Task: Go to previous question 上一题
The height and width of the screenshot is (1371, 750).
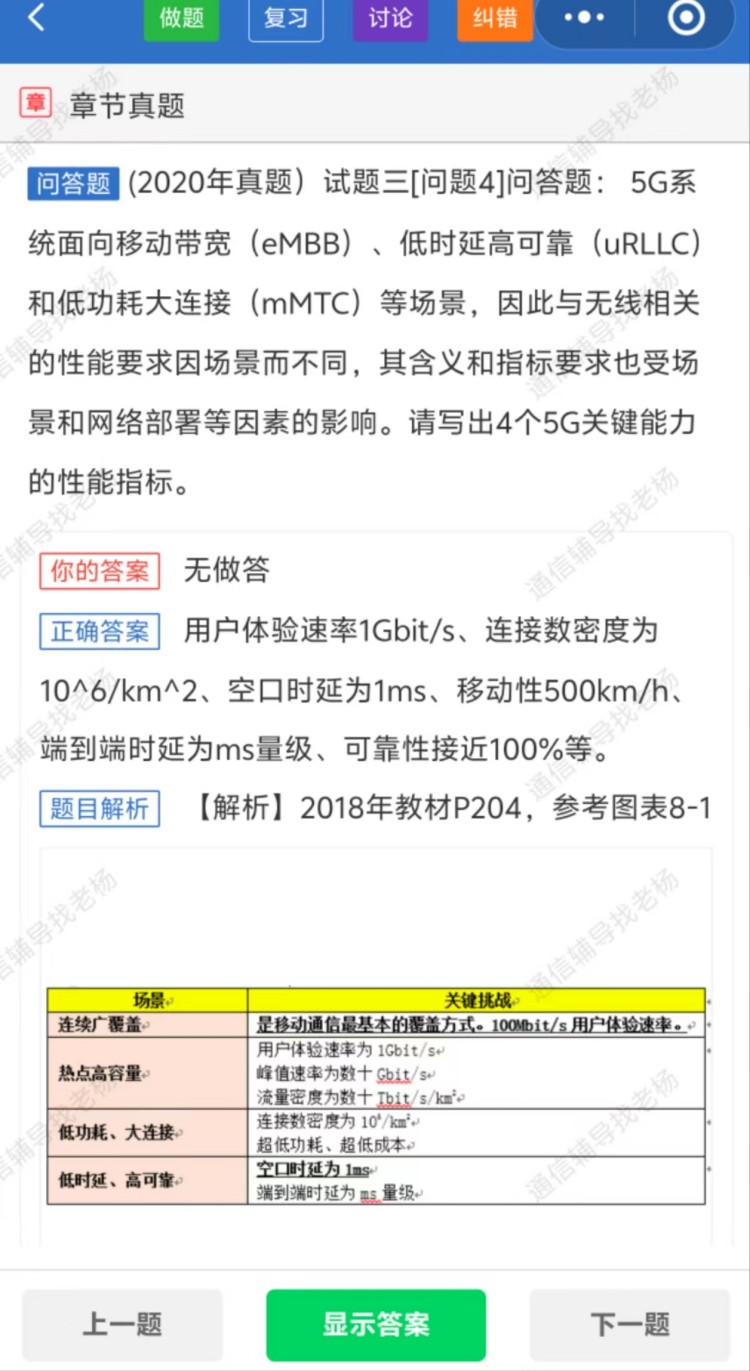Action: [x=122, y=1325]
